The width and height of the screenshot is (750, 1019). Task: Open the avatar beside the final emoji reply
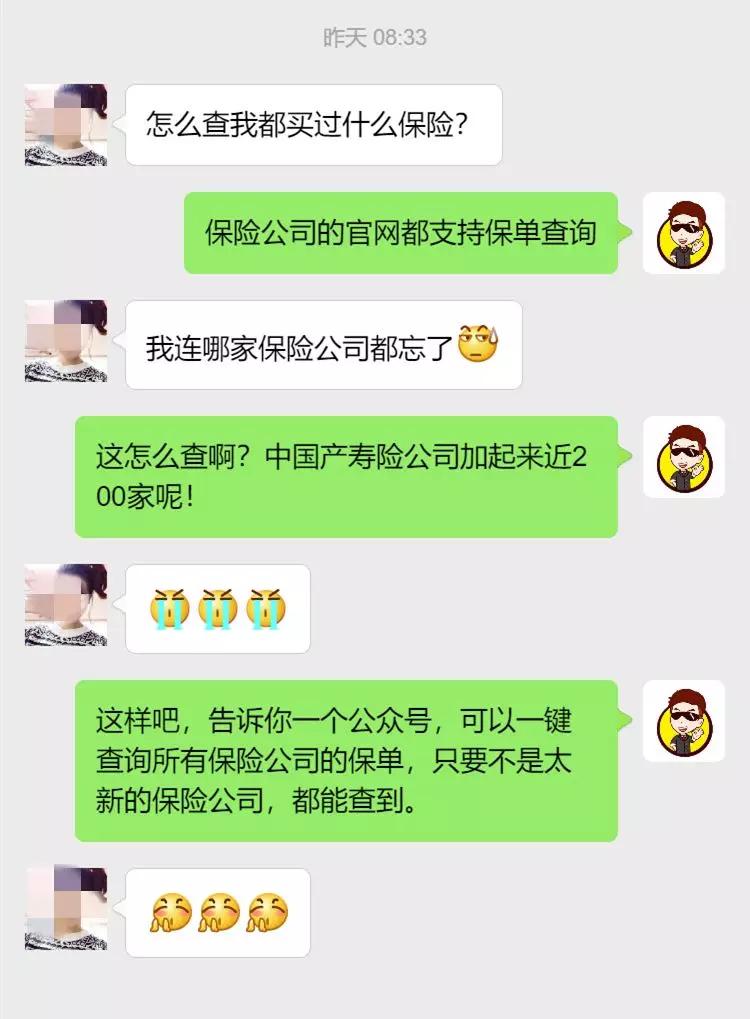(64, 910)
